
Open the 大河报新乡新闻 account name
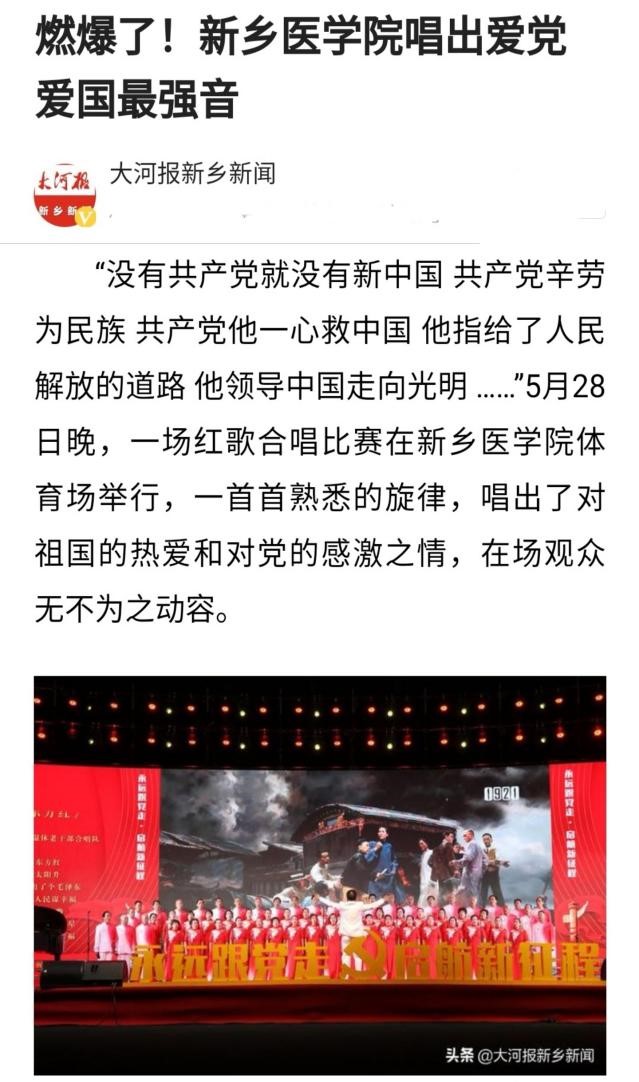[x=191, y=175]
